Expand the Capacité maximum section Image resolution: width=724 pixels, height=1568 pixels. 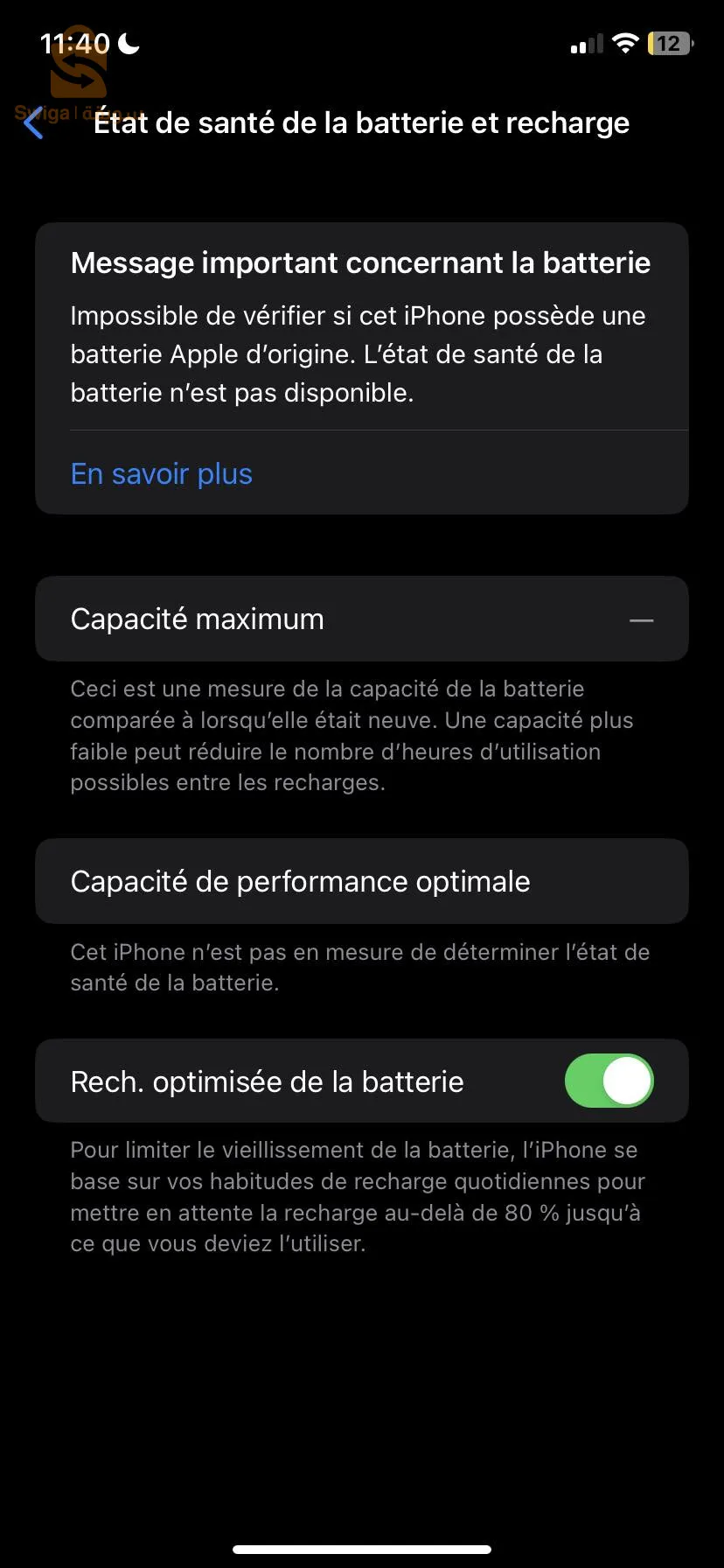(x=362, y=619)
